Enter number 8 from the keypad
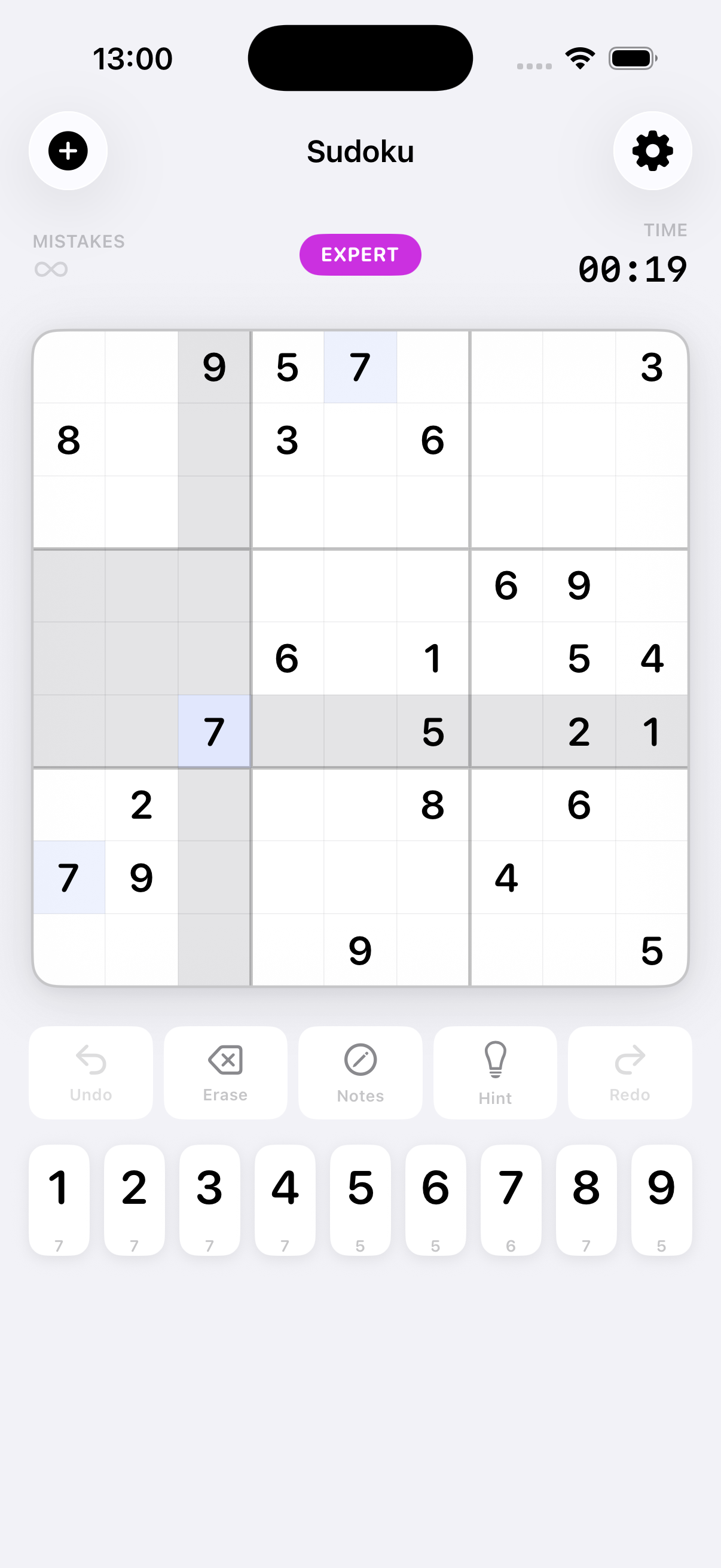 coord(586,1199)
